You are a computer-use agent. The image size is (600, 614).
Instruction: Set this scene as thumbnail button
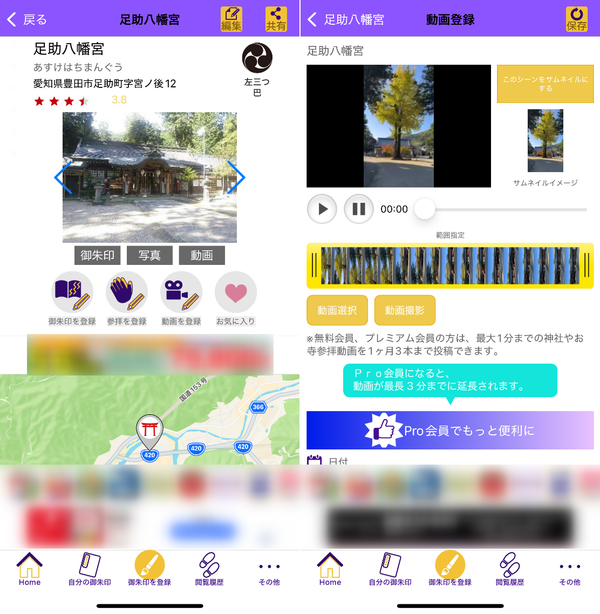tap(545, 84)
